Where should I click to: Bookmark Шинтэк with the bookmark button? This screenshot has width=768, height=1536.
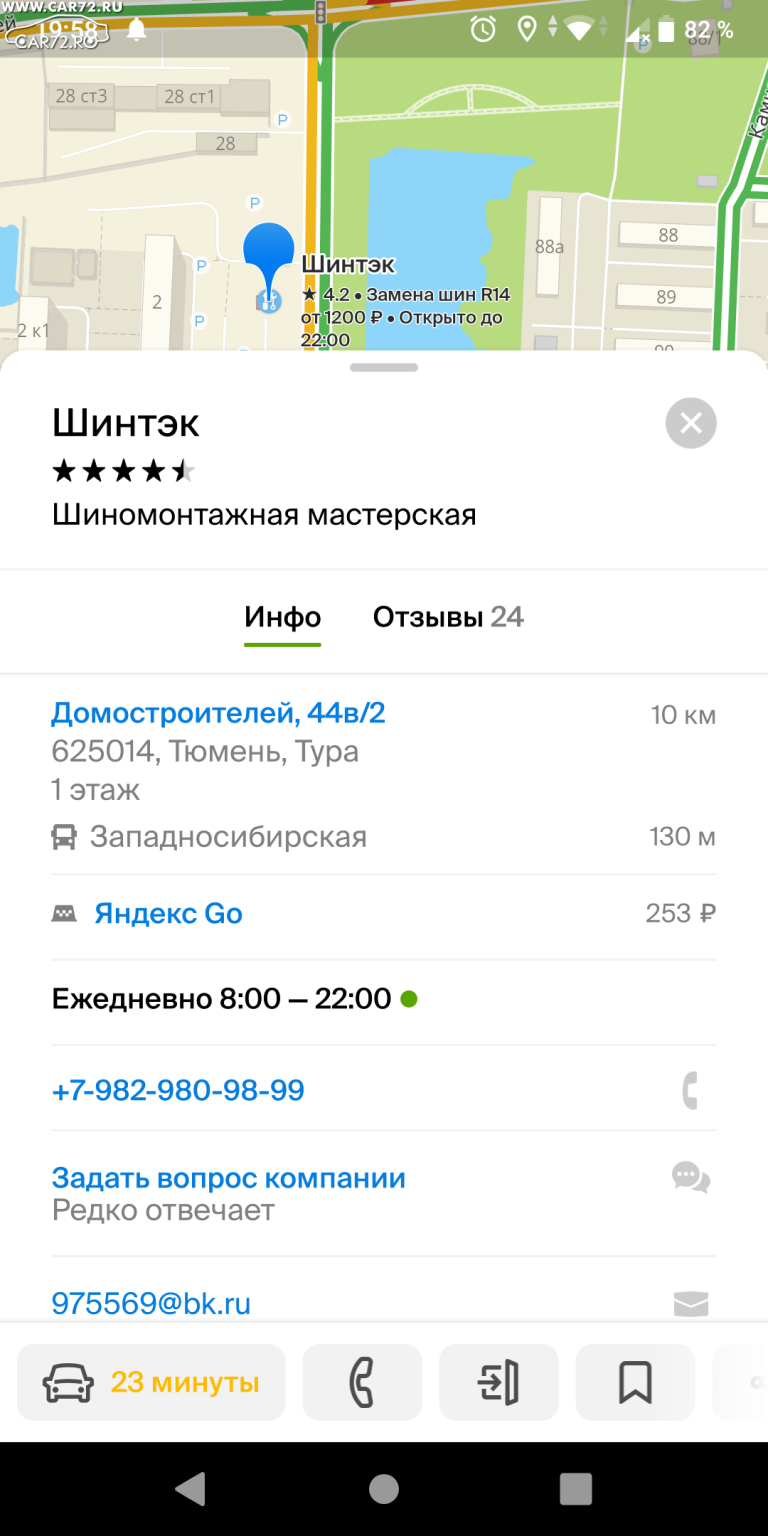(635, 1383)
